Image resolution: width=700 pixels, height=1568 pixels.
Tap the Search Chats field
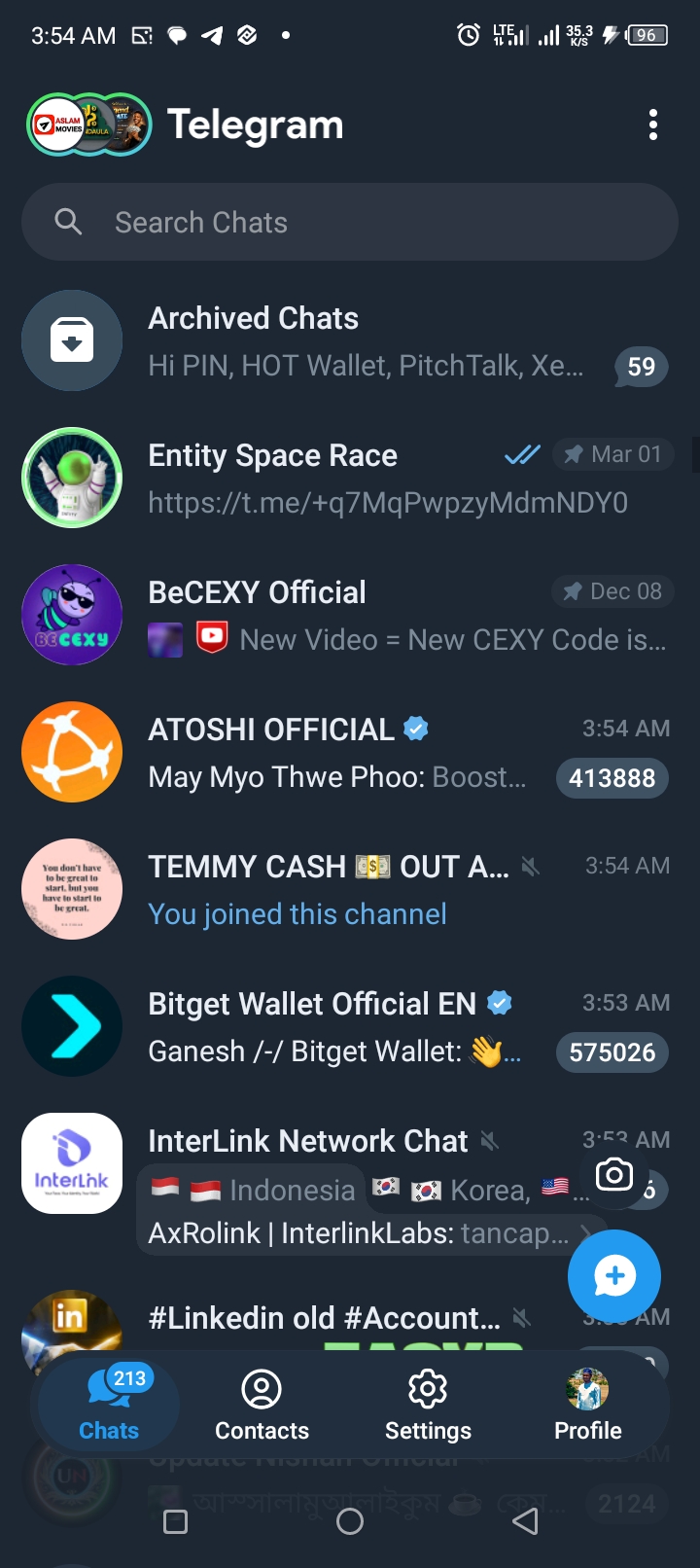(x=350, y=223)
